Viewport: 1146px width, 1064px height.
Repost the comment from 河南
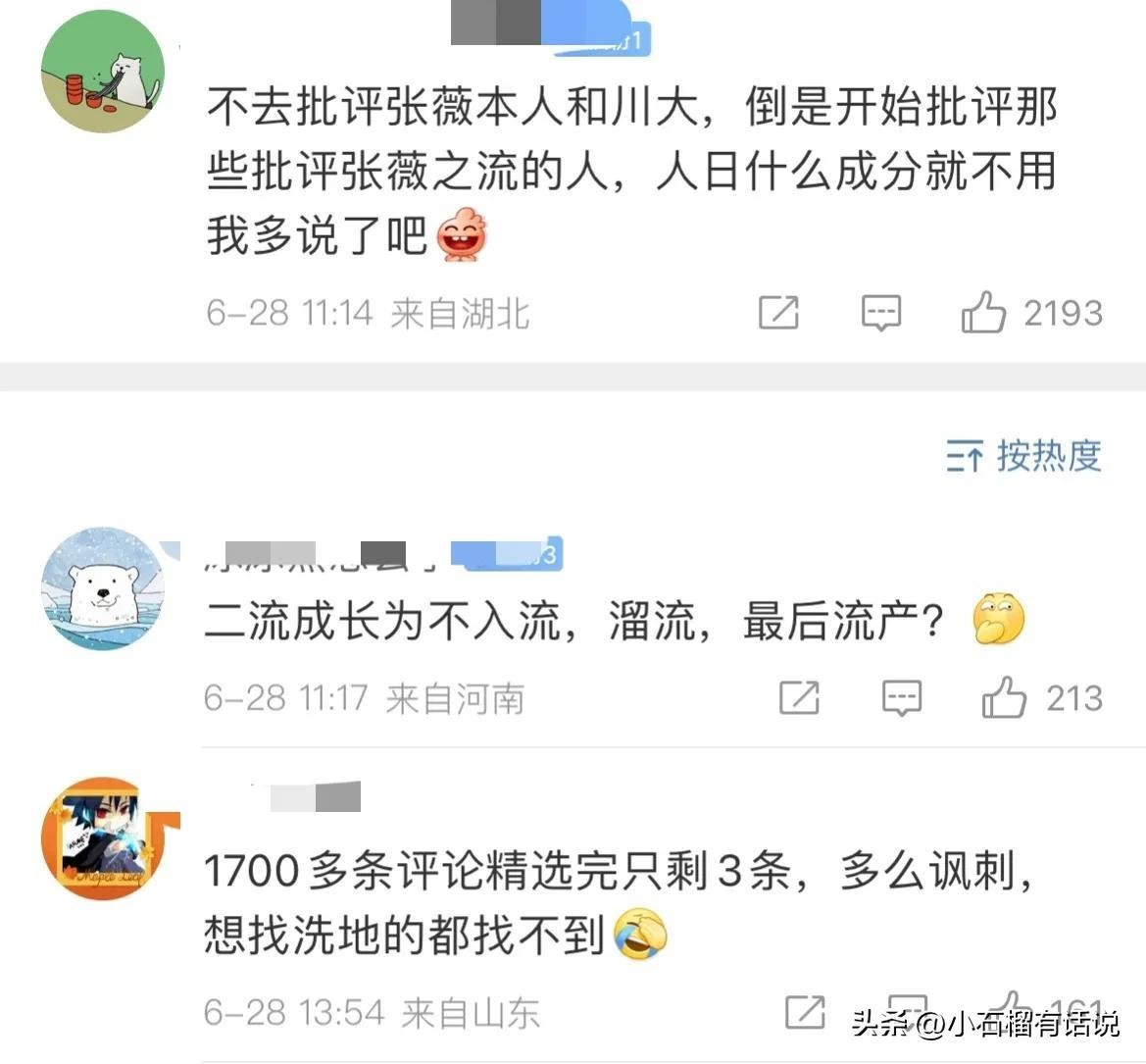799,698
